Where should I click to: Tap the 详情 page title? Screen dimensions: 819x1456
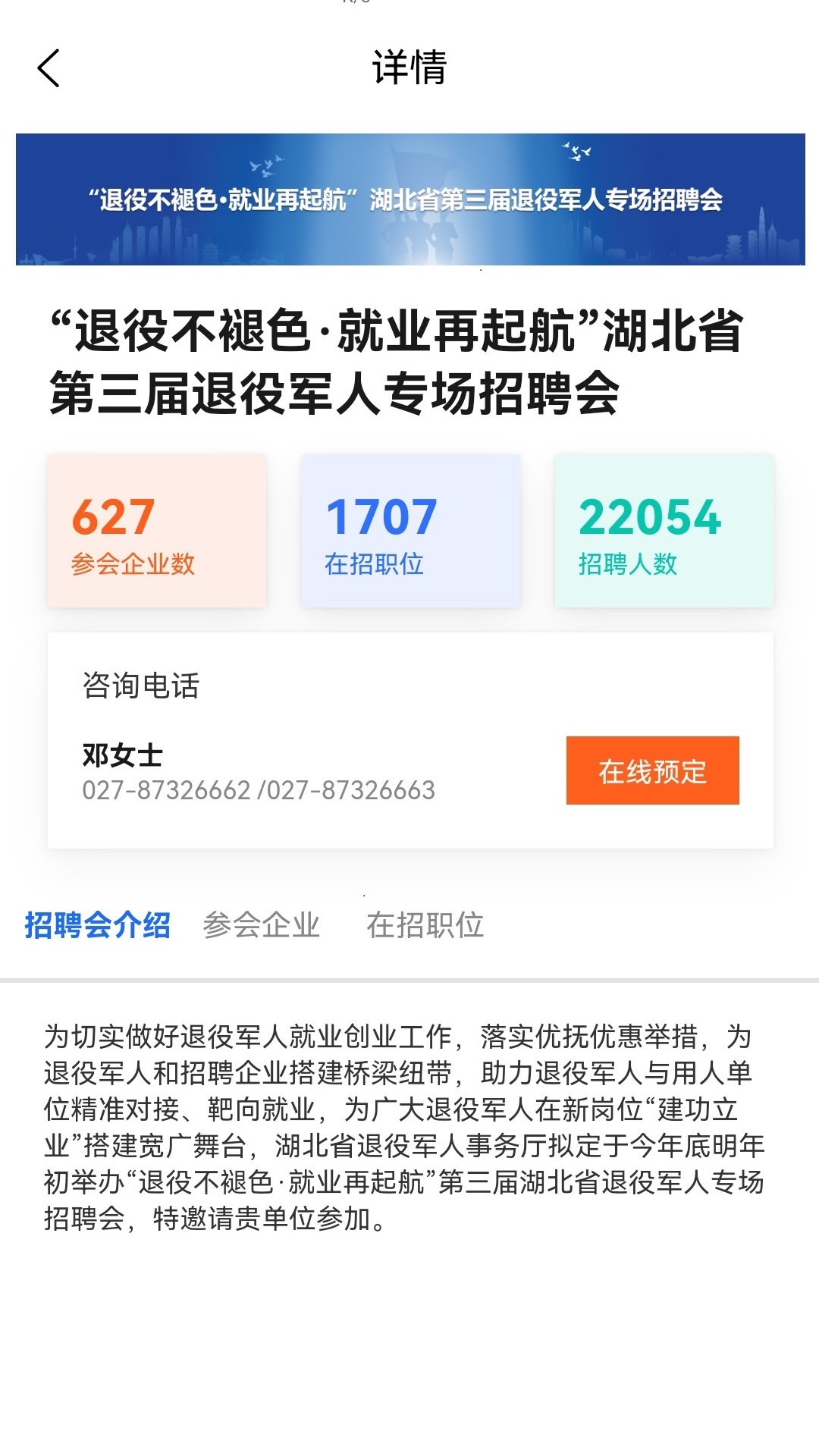[409, 68]
